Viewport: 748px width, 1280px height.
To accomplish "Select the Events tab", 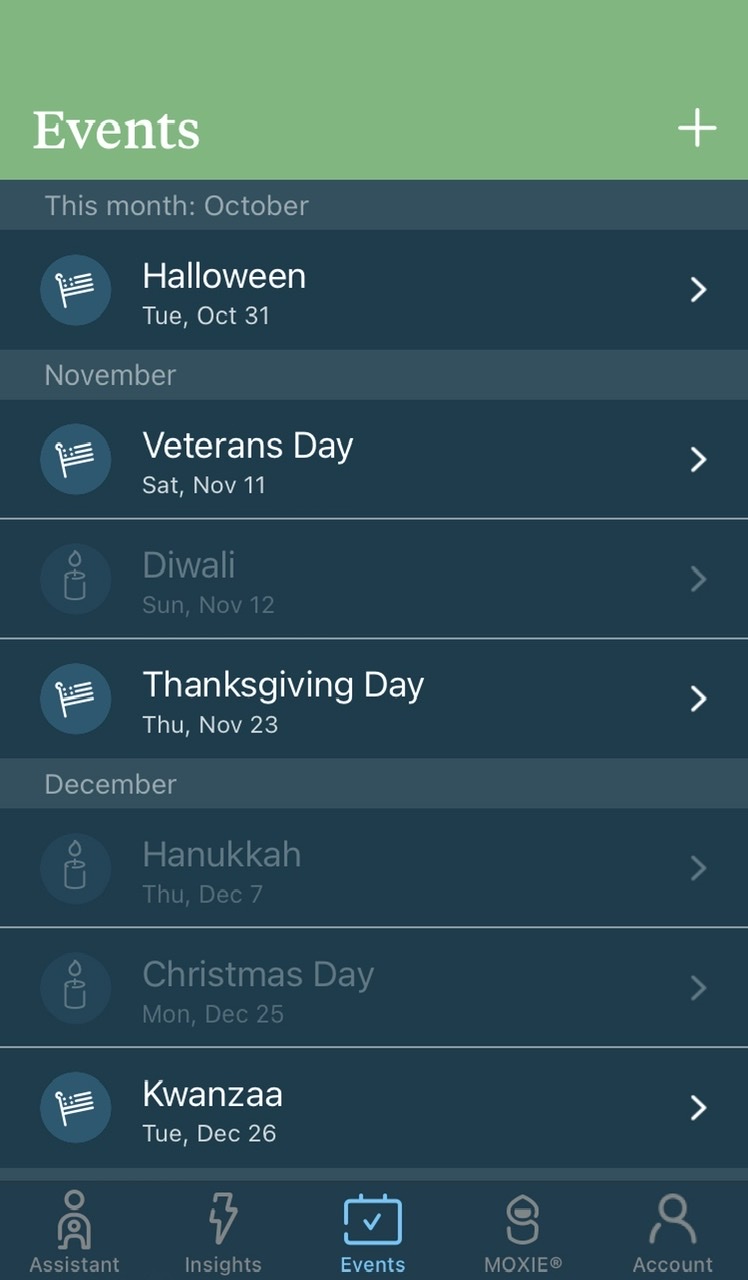I will [373, 1232].
